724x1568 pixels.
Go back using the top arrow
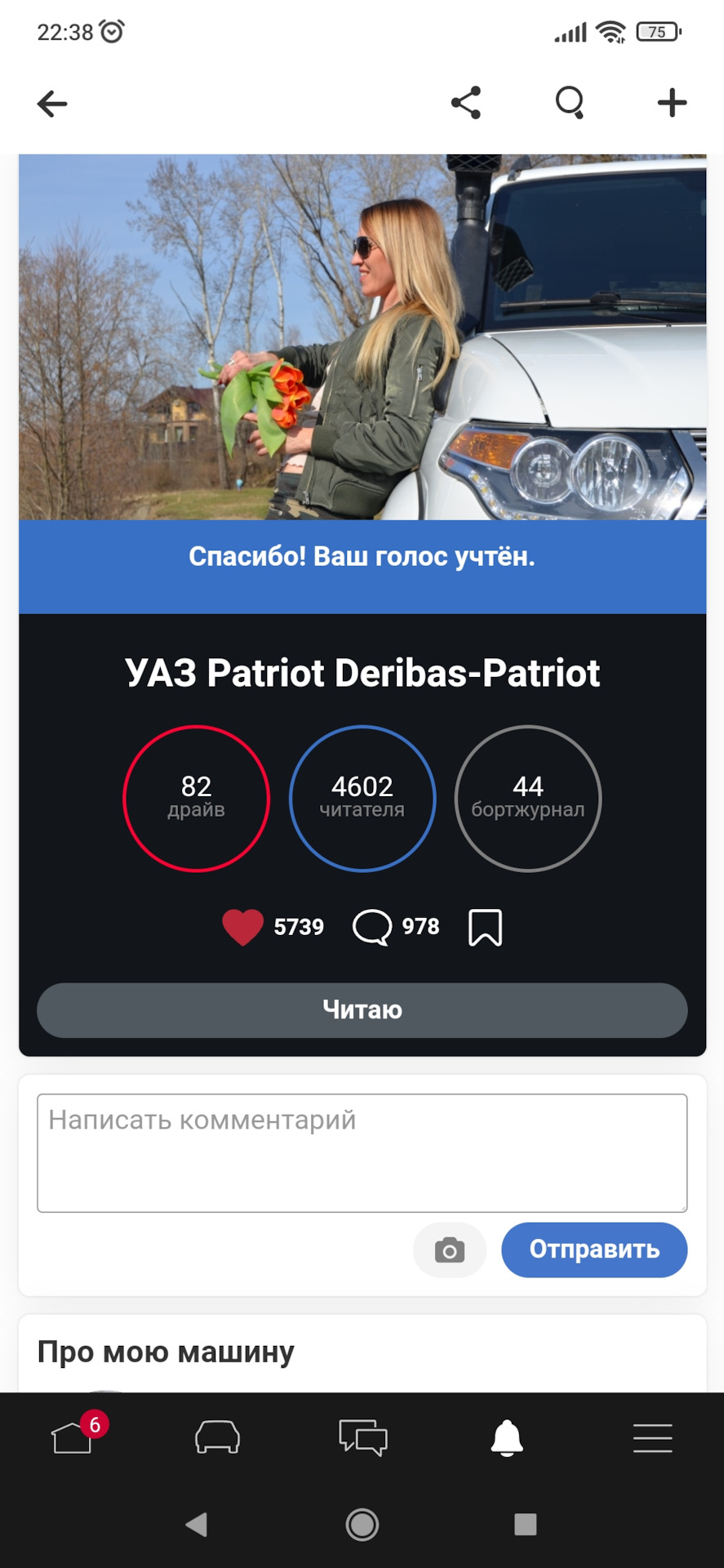click(x=52, y=104)
